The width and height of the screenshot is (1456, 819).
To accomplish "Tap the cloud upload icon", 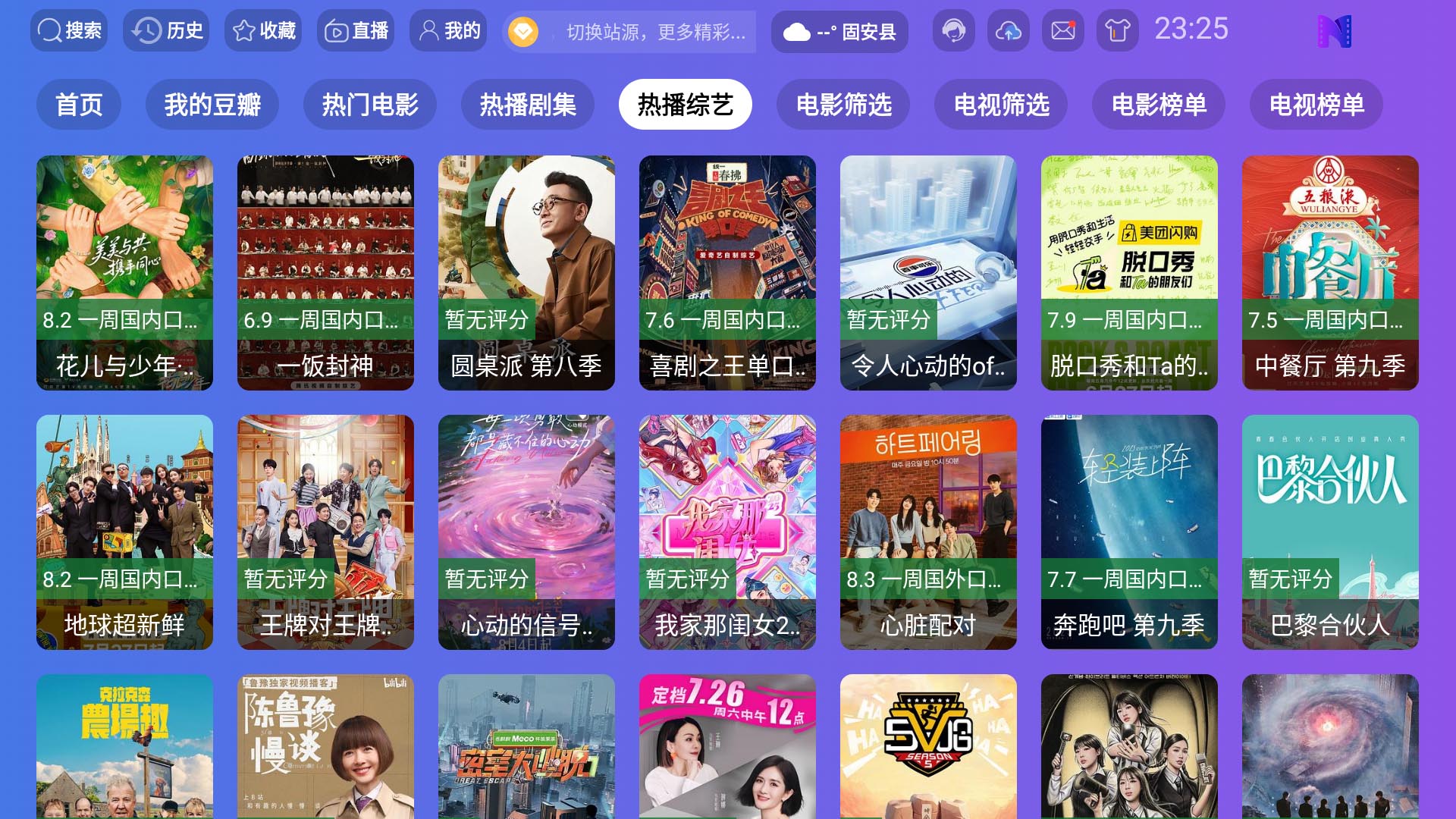I will coord(1008,31).
